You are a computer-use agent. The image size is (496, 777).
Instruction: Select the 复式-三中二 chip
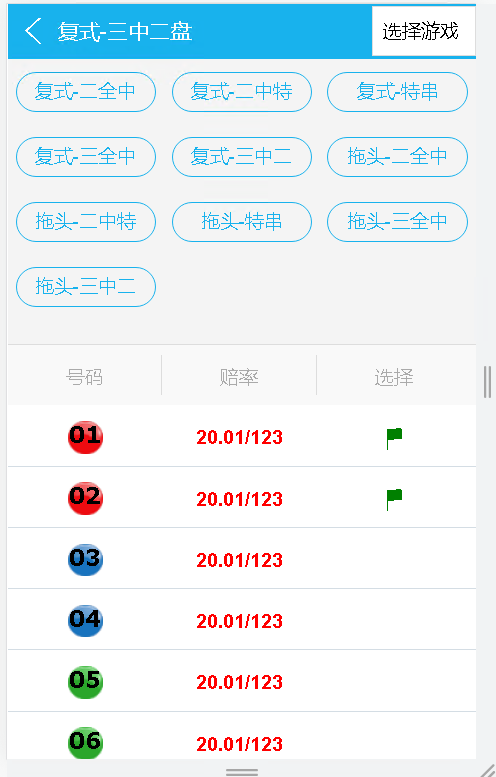point(242,157)
